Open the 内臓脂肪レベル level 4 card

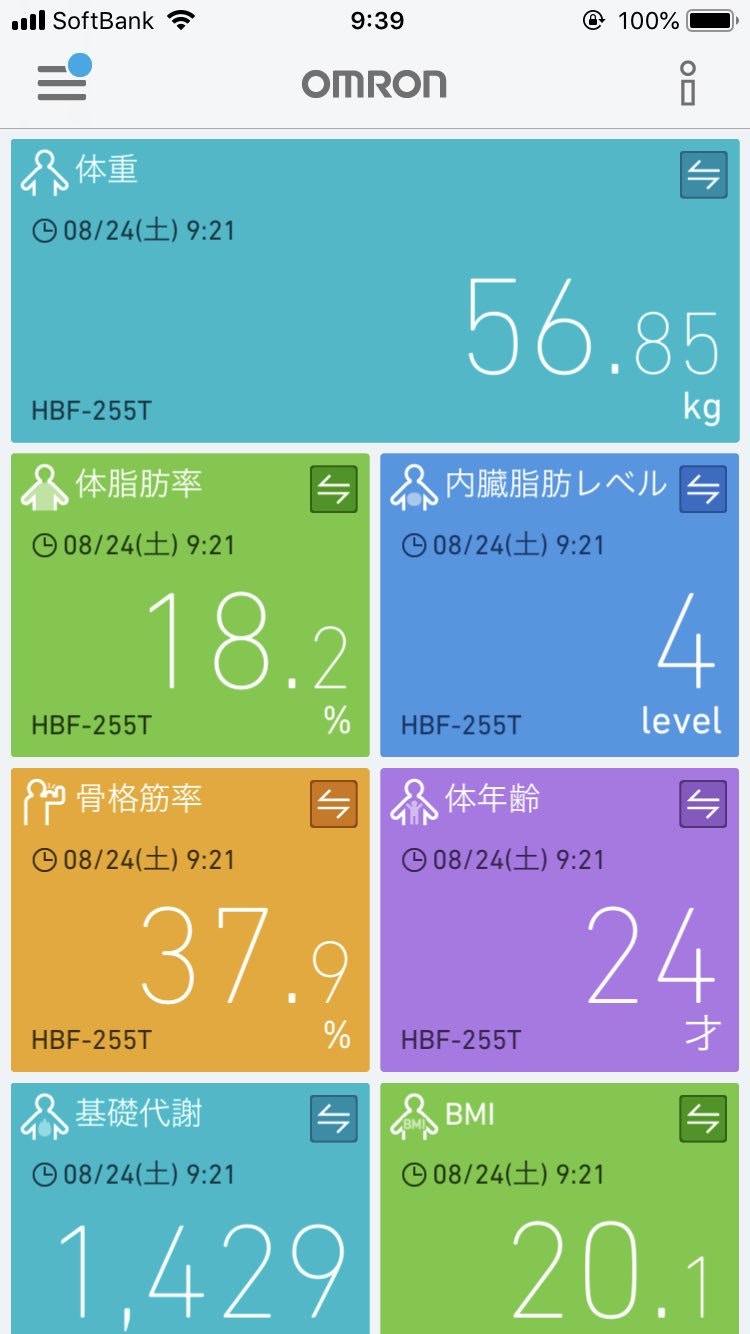click(560, 605)
